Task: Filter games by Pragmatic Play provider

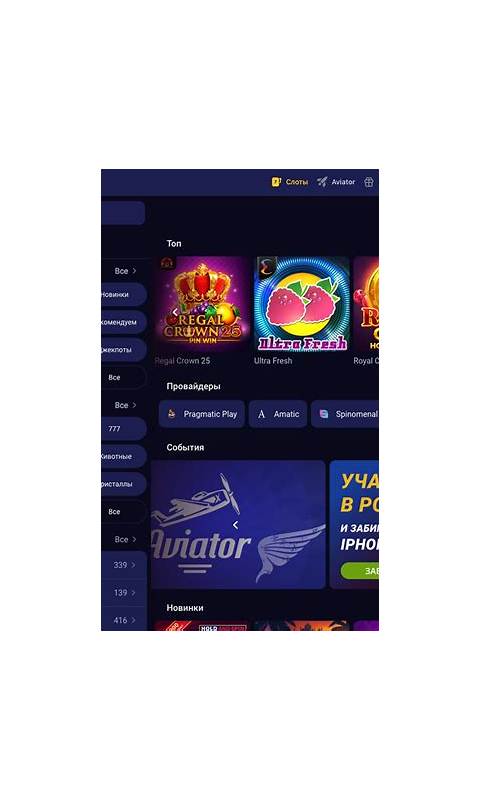Action: 202,414
